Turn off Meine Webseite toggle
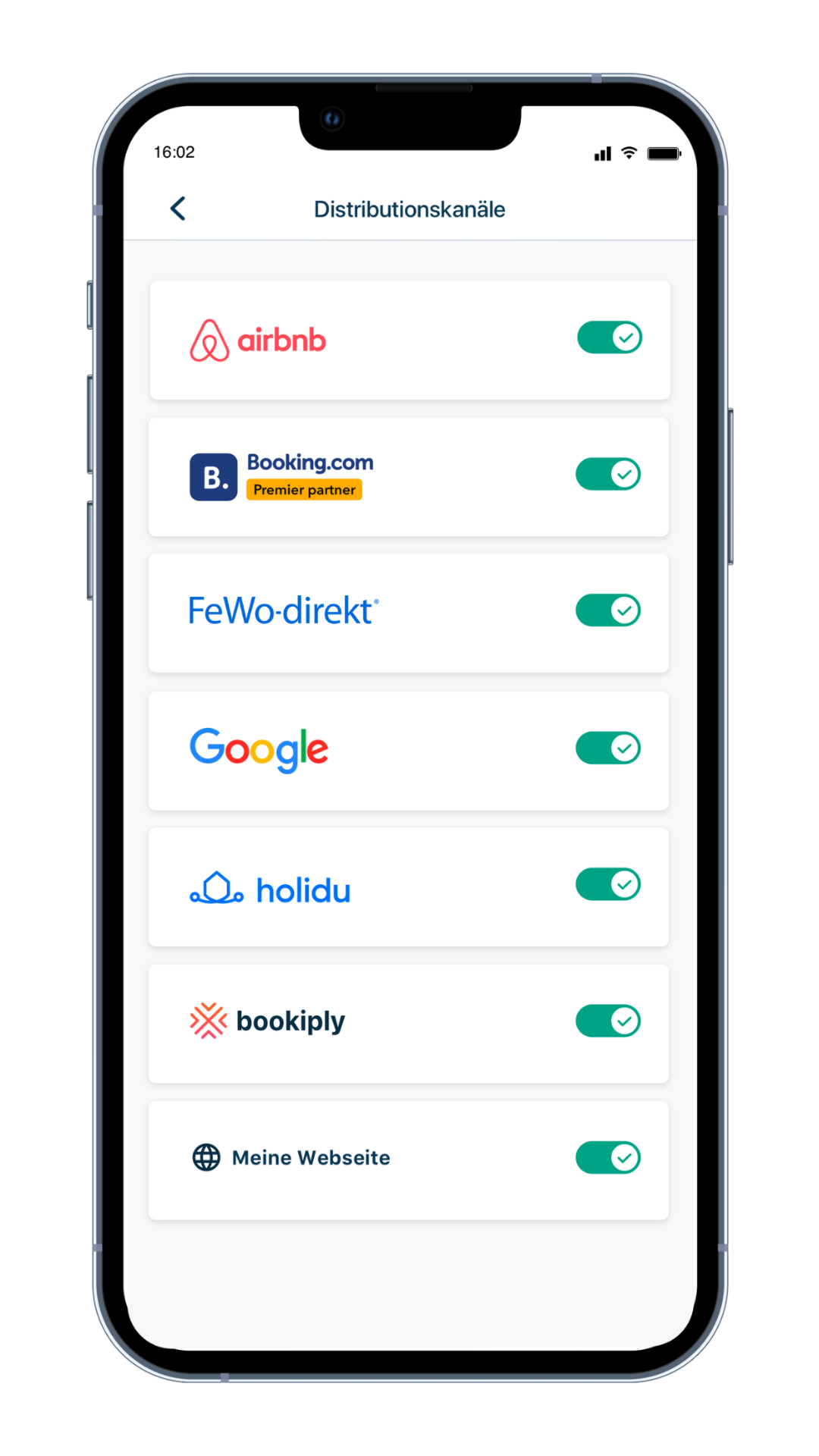 pos(608,1158)
